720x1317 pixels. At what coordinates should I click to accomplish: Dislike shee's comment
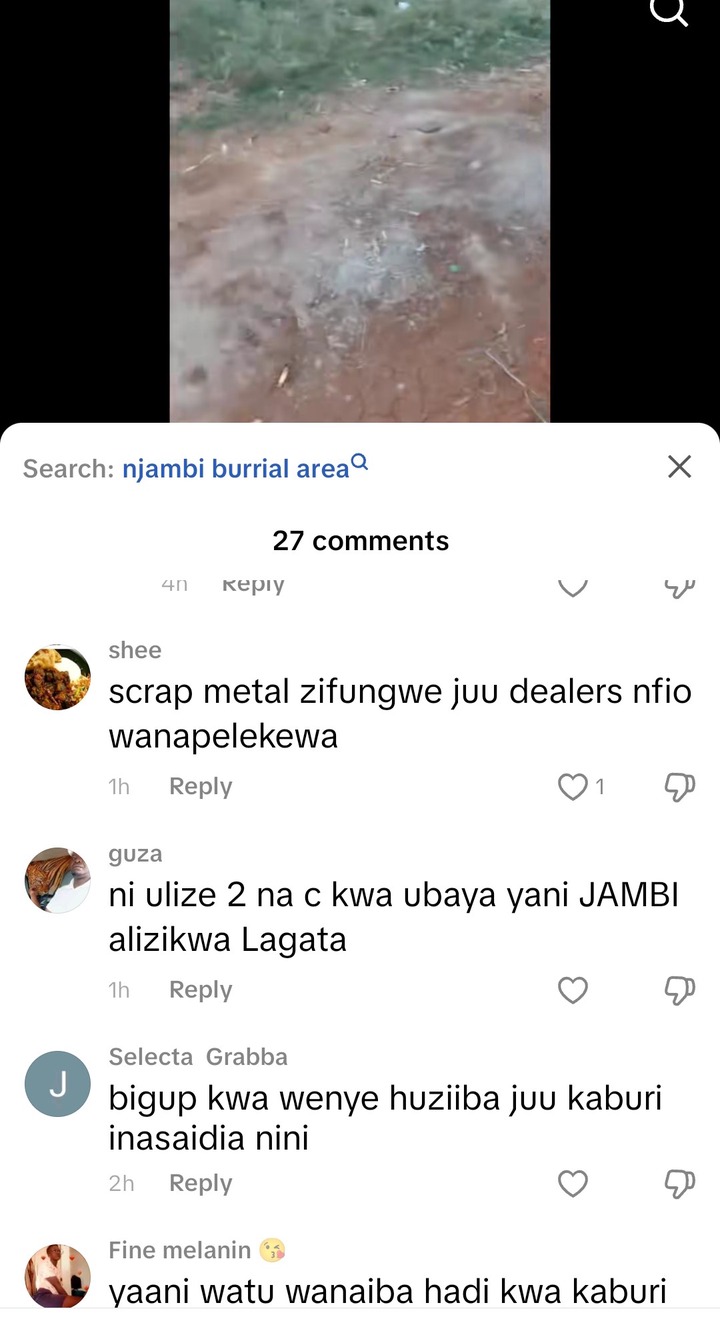(x=679, y=787)
